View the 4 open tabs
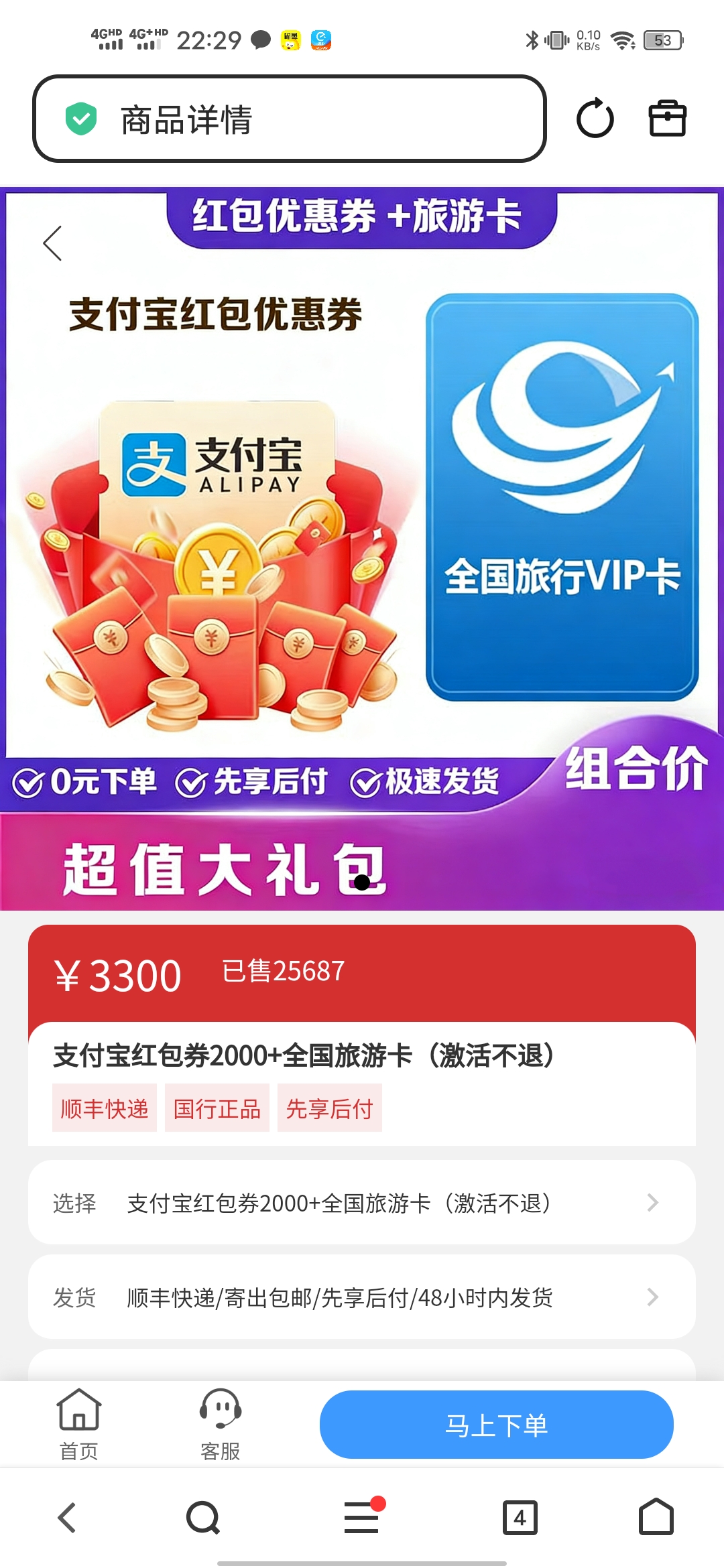 (520, 1518)
